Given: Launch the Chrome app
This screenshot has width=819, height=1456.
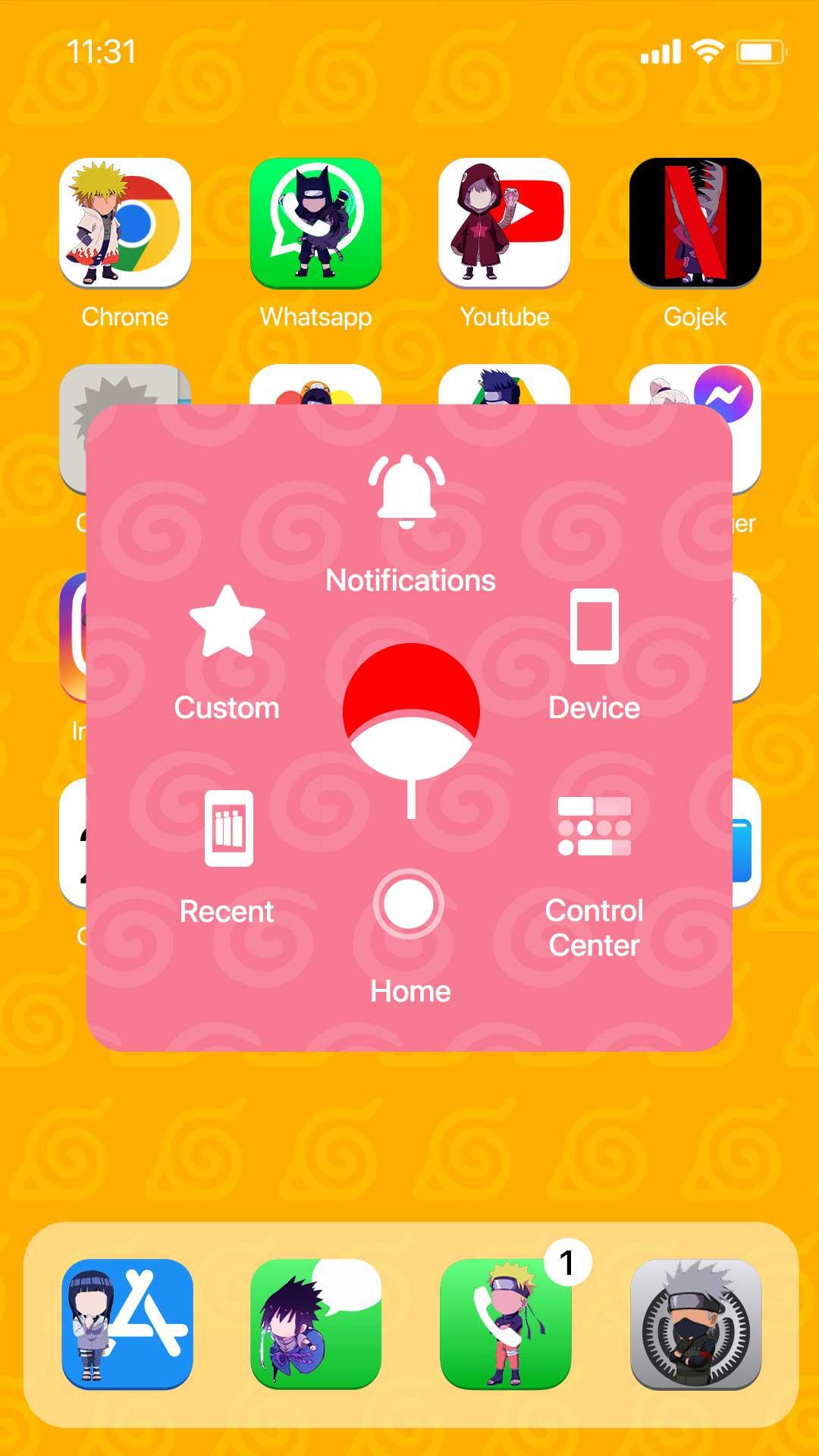Looking at the screenshot, I should tap(125, 223).
